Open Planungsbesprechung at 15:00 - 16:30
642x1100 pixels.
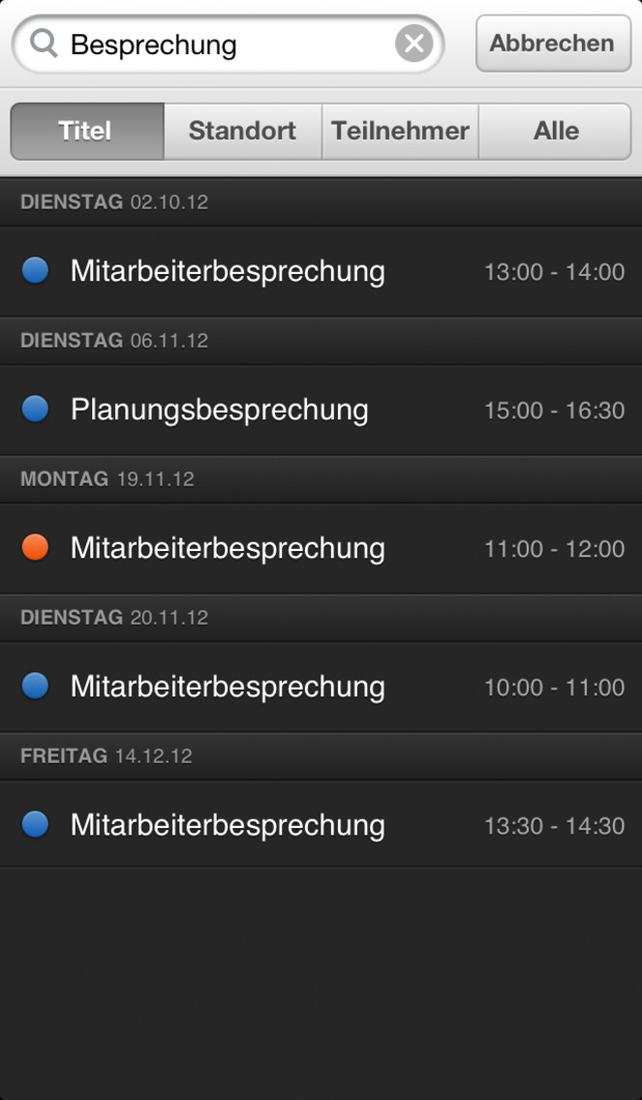coord(321,410)
